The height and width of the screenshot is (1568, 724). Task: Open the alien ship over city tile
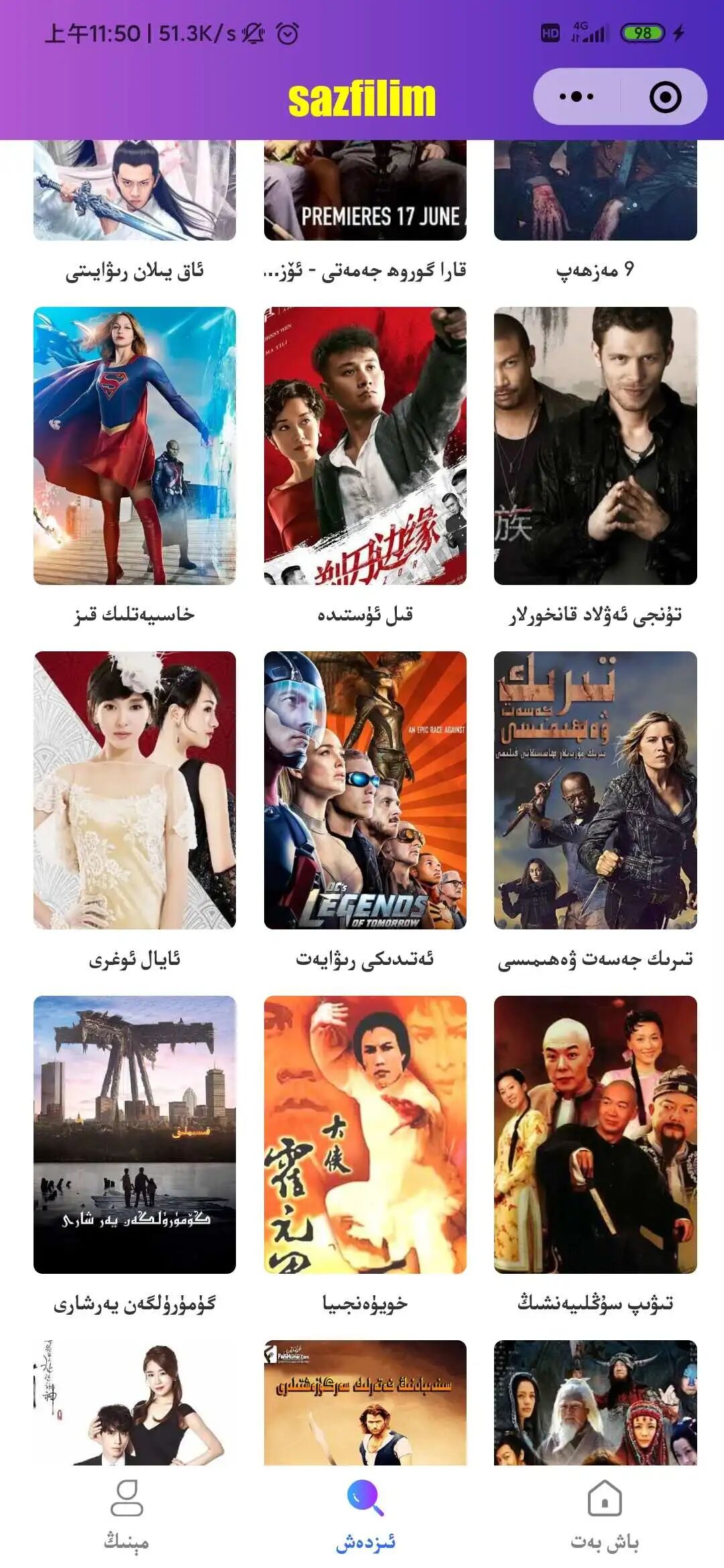(135, 1134)
